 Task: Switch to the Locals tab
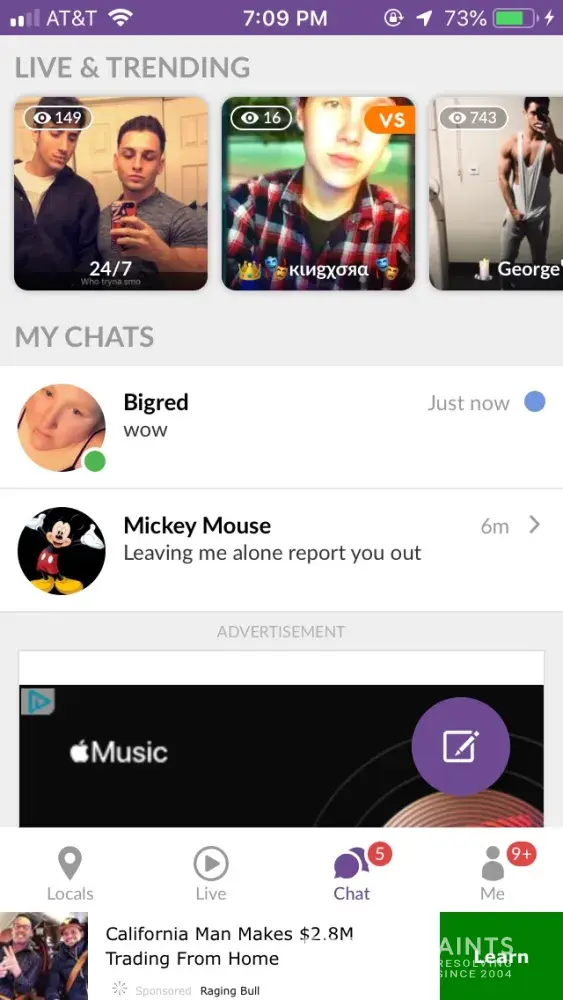70,873
